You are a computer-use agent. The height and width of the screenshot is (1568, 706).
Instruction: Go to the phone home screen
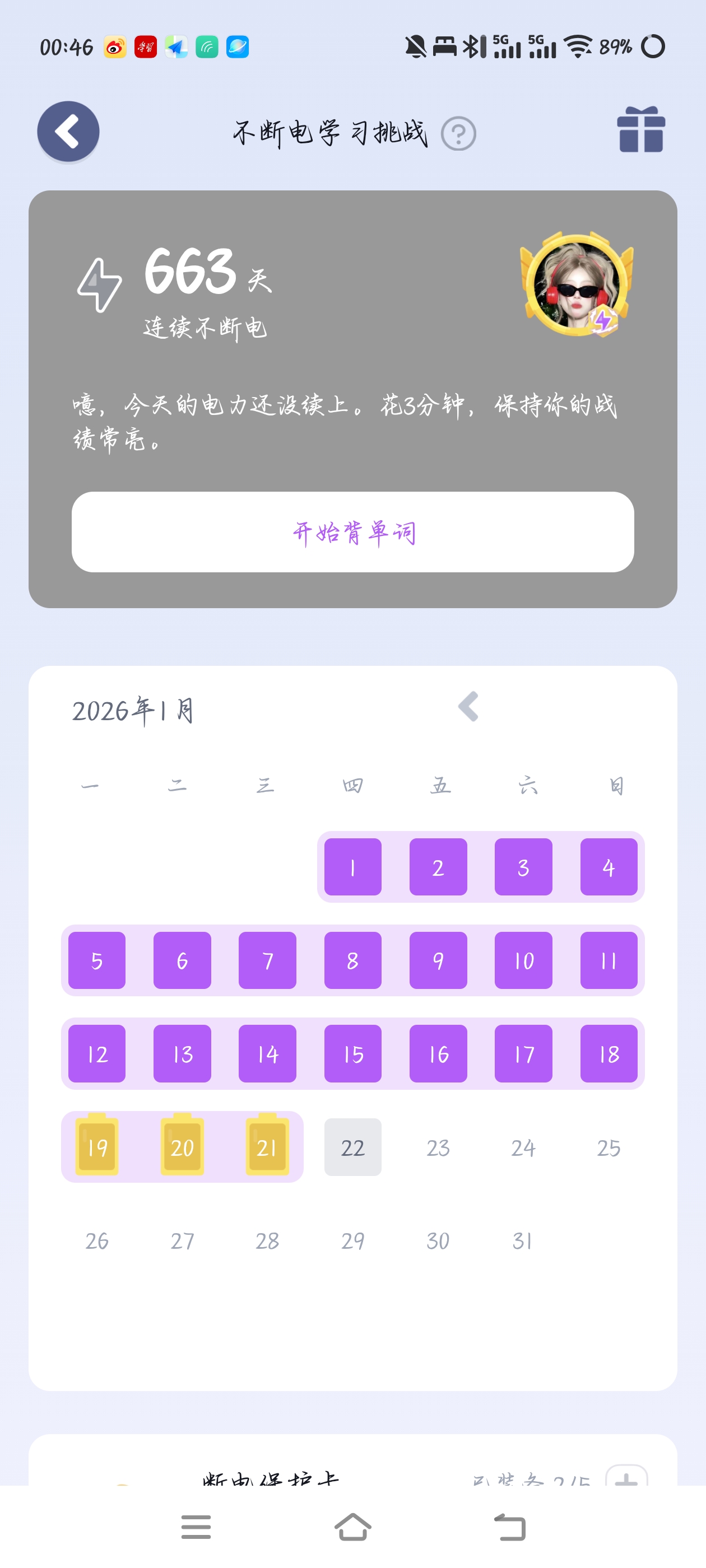352,1527
